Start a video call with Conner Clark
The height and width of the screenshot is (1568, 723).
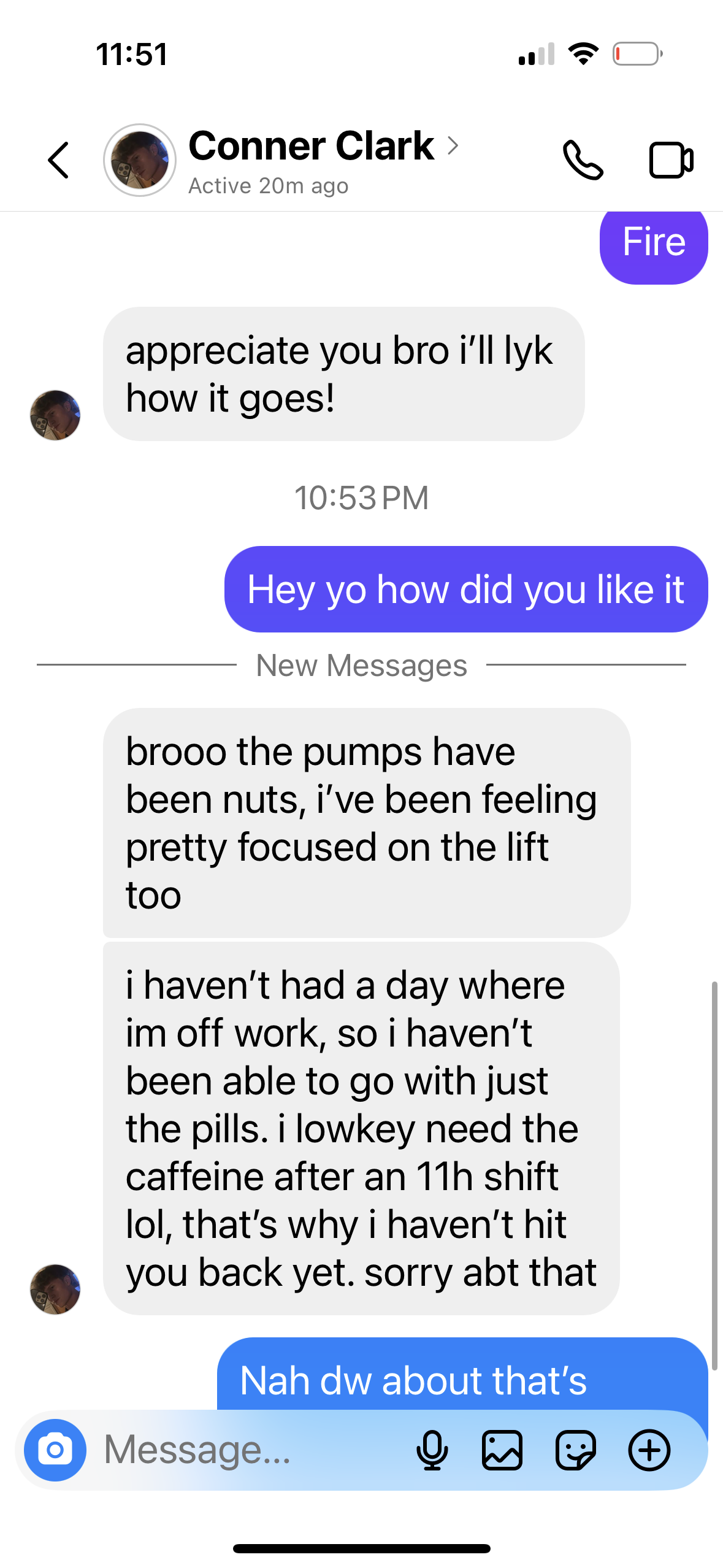click(671, 160)
